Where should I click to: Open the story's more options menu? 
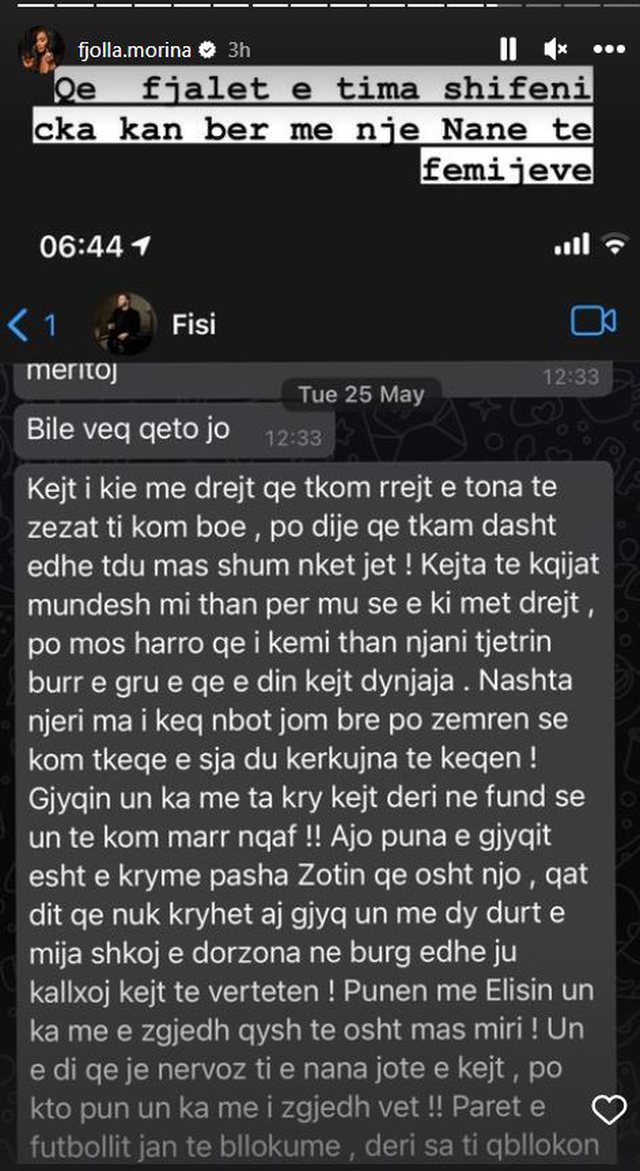point(608,48)
